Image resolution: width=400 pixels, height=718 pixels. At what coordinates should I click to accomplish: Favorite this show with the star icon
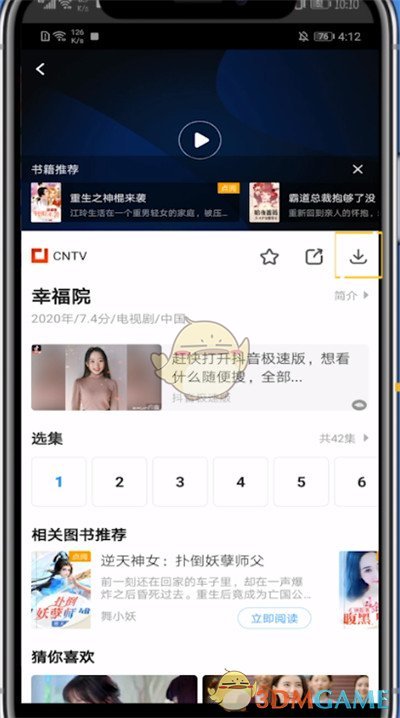pyautogui.click(x=270, y=257)
